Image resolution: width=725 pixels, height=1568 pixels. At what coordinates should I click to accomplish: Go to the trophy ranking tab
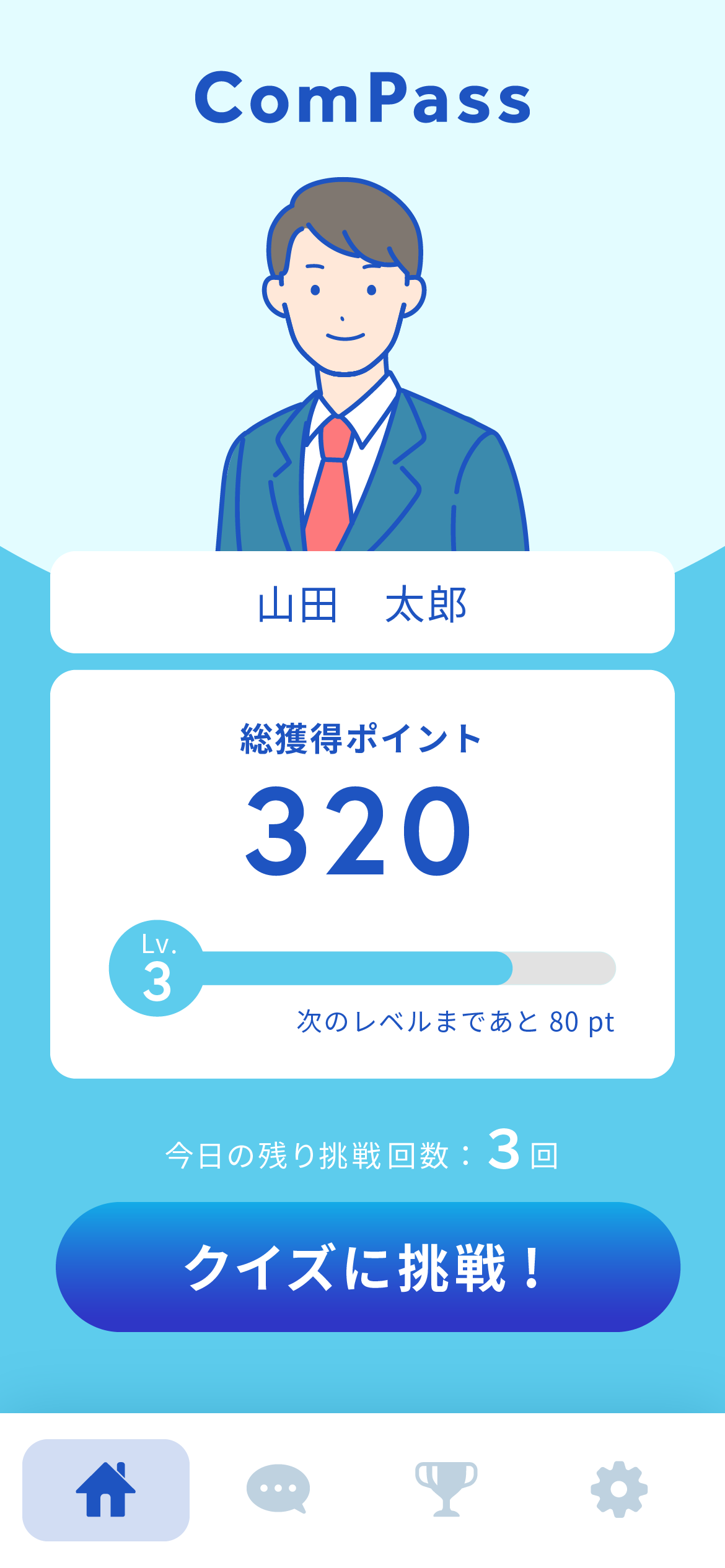click(x=446, y=1489)
